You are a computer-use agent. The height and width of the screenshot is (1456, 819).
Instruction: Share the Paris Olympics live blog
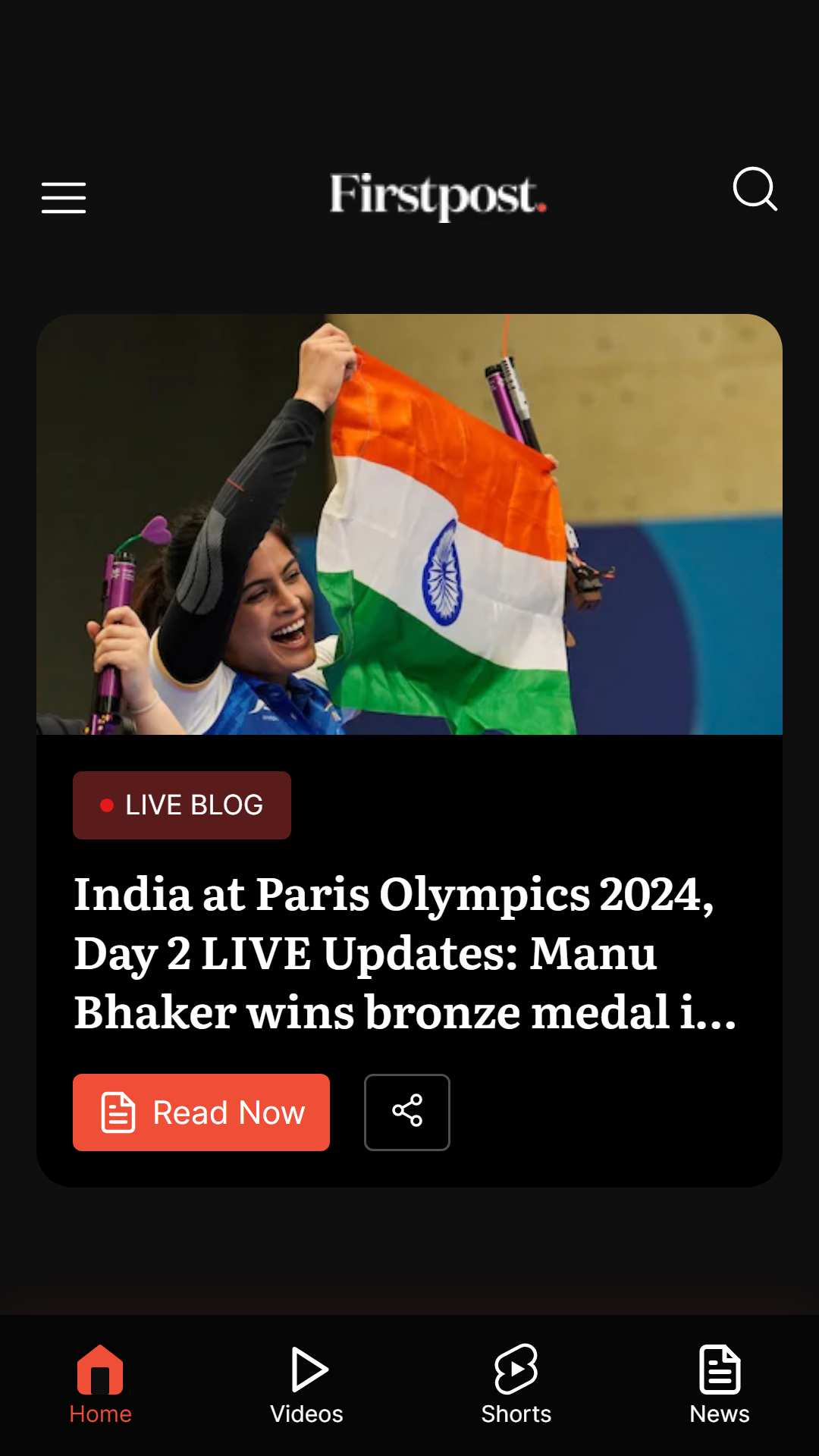pos(407,1112)
